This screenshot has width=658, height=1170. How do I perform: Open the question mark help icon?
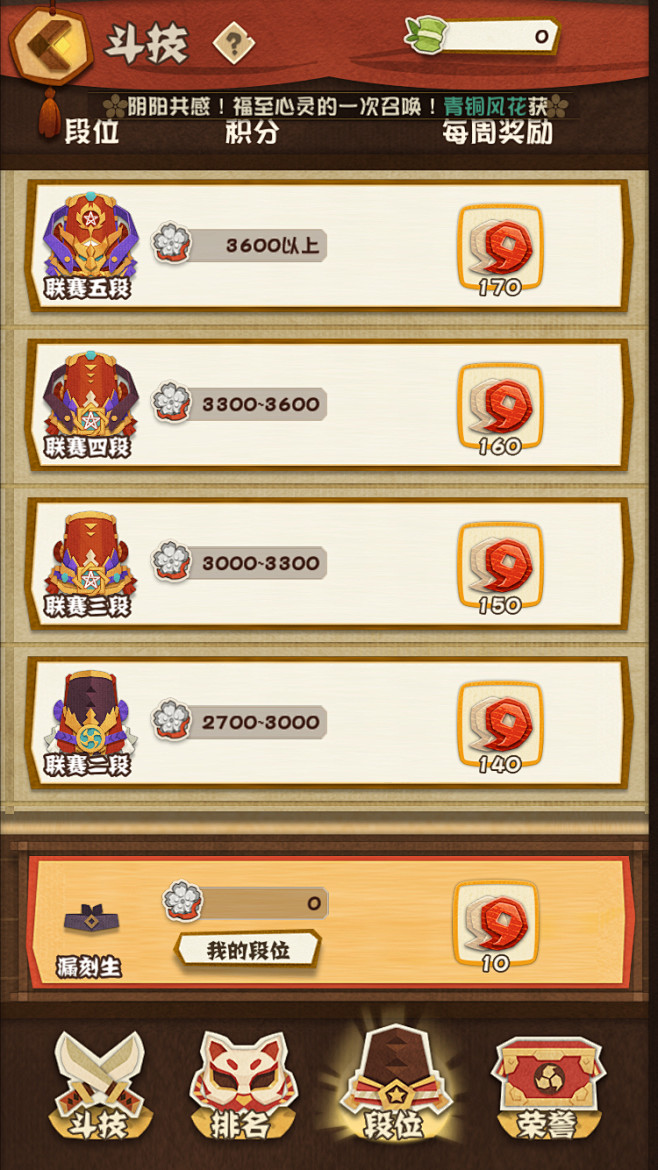pyautogui.click(x=234, y=43)
